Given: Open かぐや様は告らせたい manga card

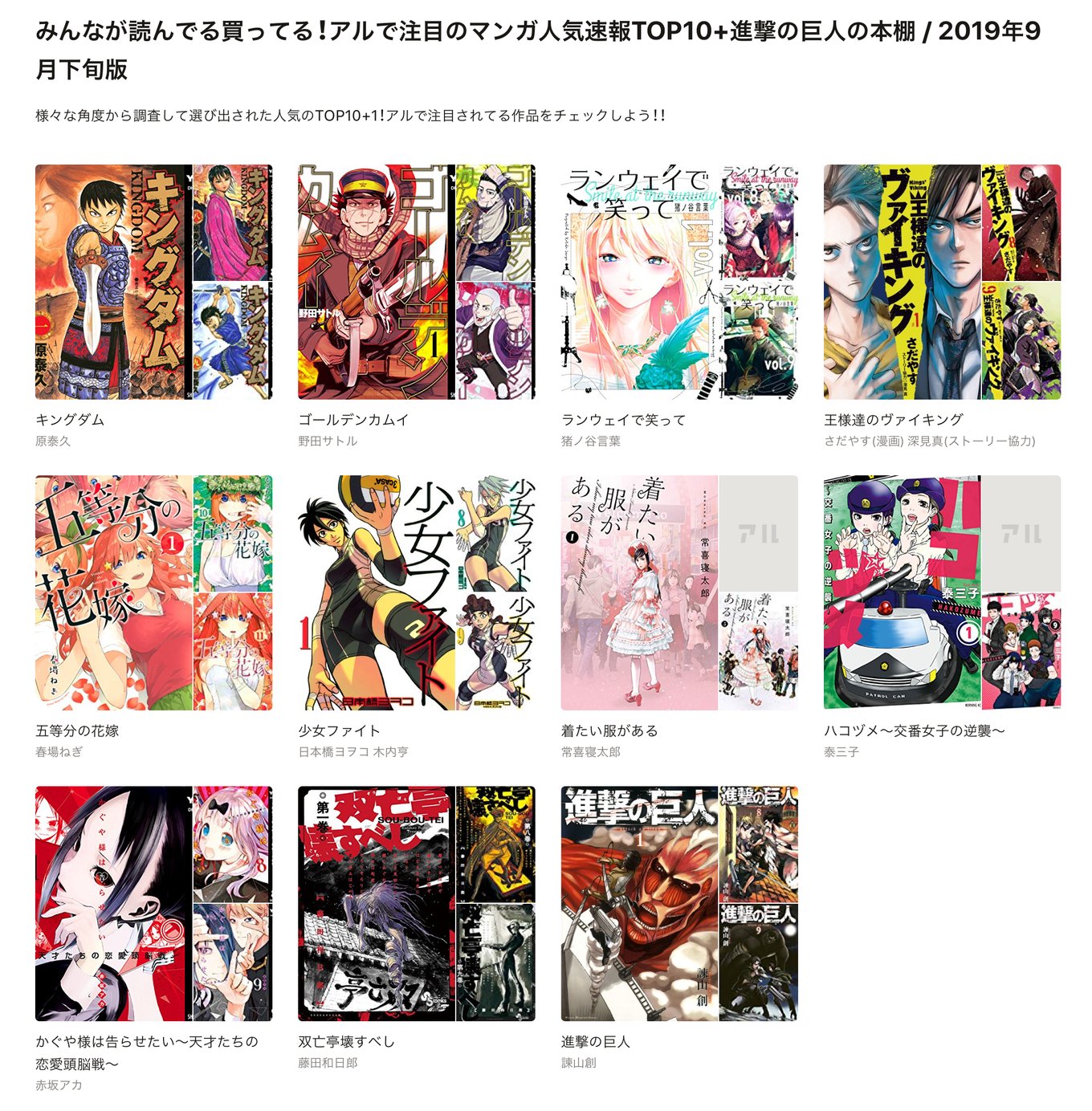Looking at the screenshot, I should click(153, 903).
